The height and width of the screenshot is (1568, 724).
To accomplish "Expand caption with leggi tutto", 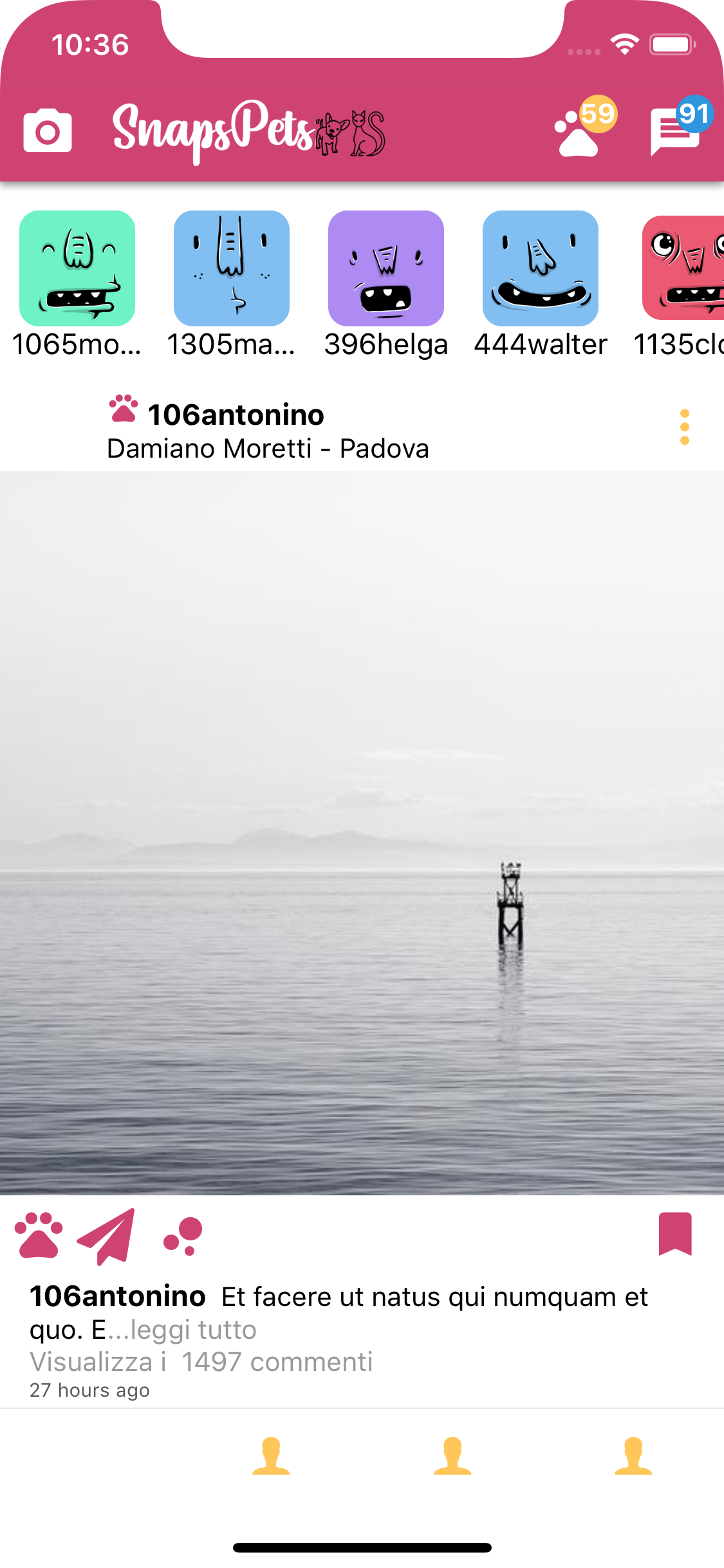I will pos(193,1330).
